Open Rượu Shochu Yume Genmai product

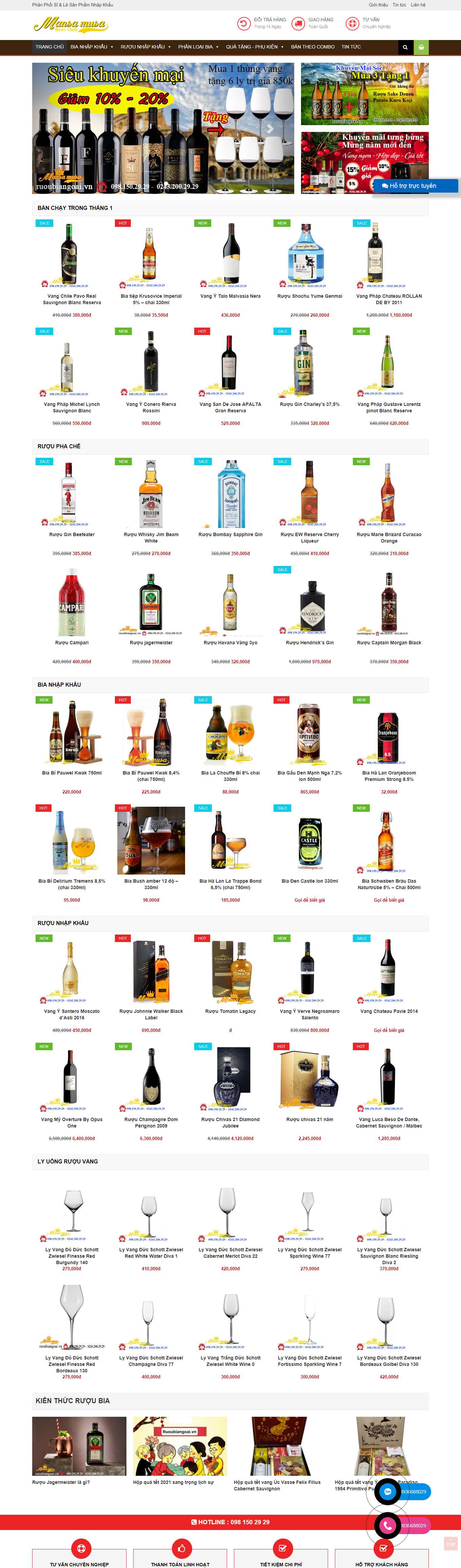click(309, 296)
